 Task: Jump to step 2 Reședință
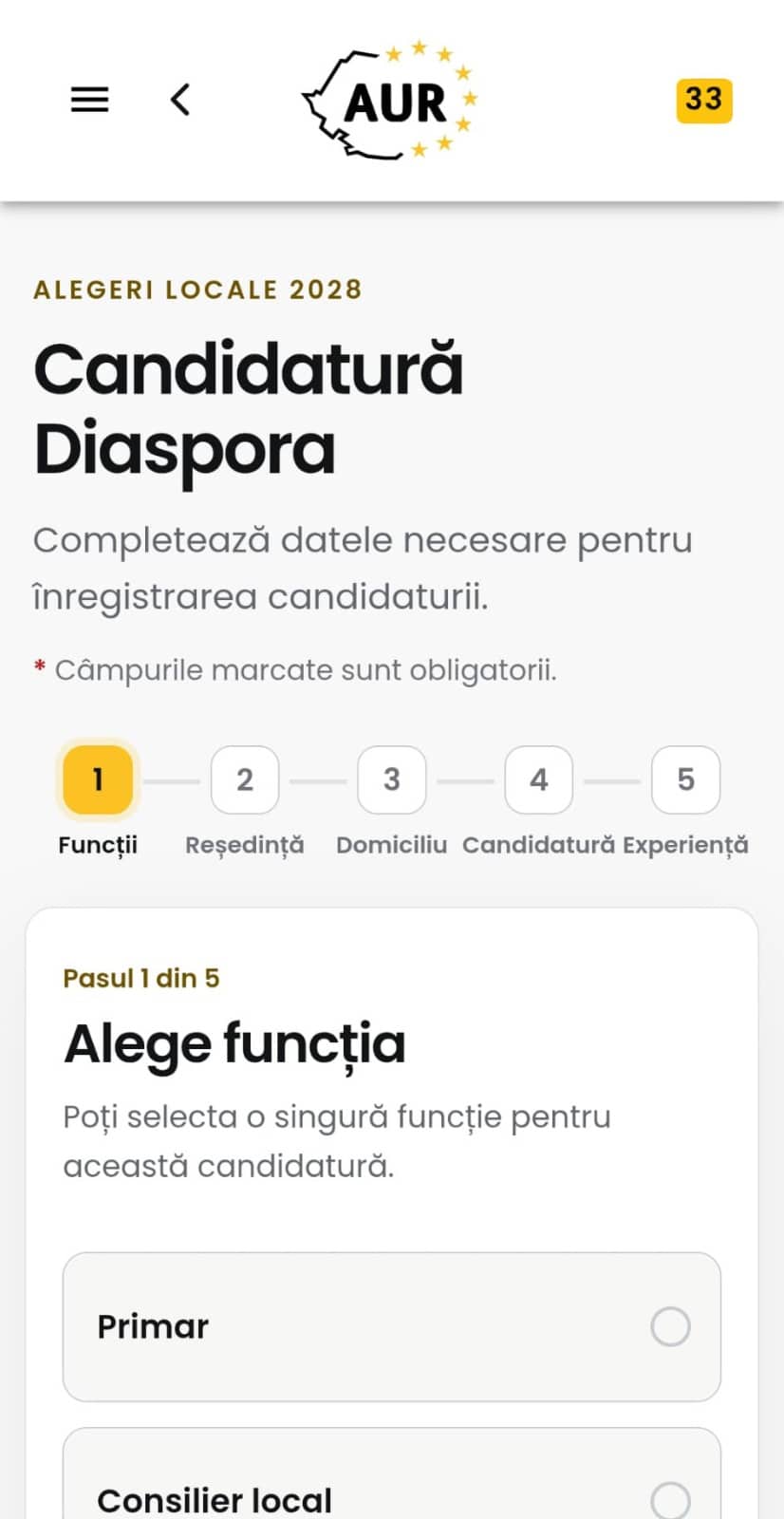[x=245, y=780]
